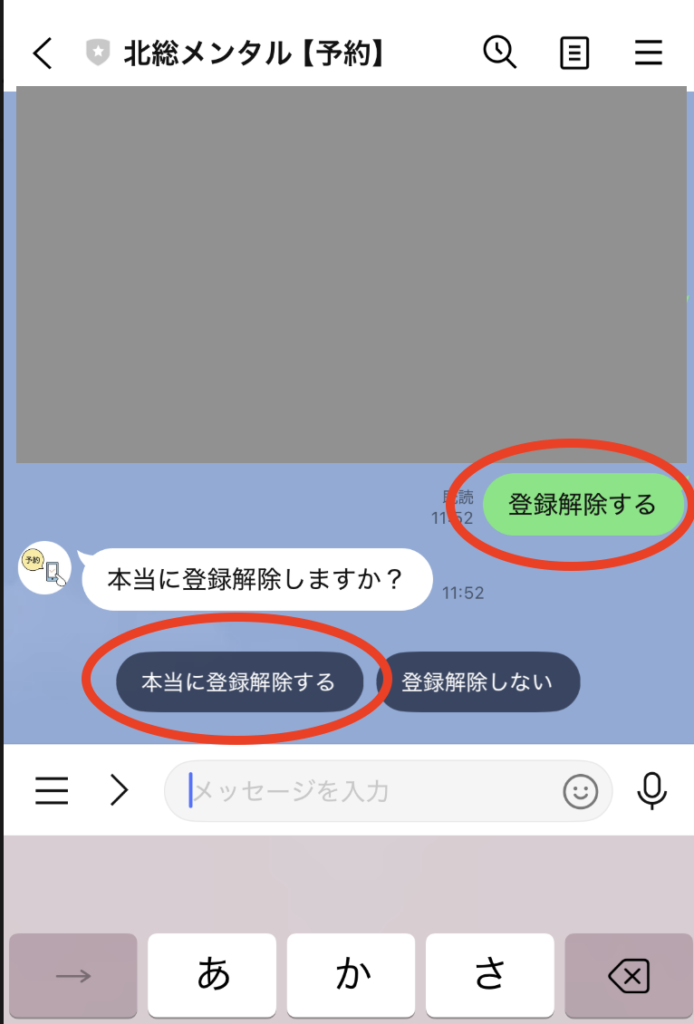This screenshot has height=1024, width=694.
Task: Open chat search with the magnifier icon
Action: pos(499,52)
